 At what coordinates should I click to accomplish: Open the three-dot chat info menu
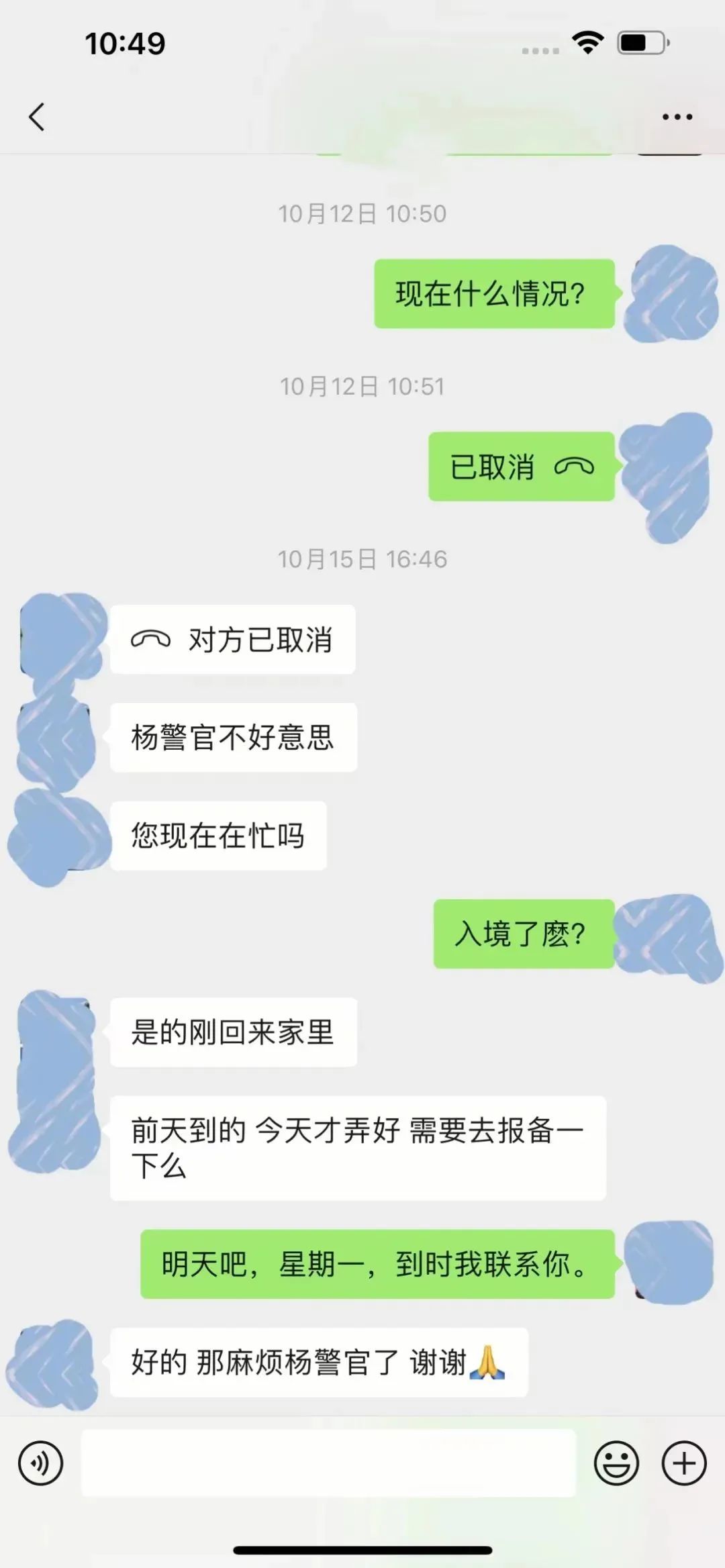click(677, 117)
